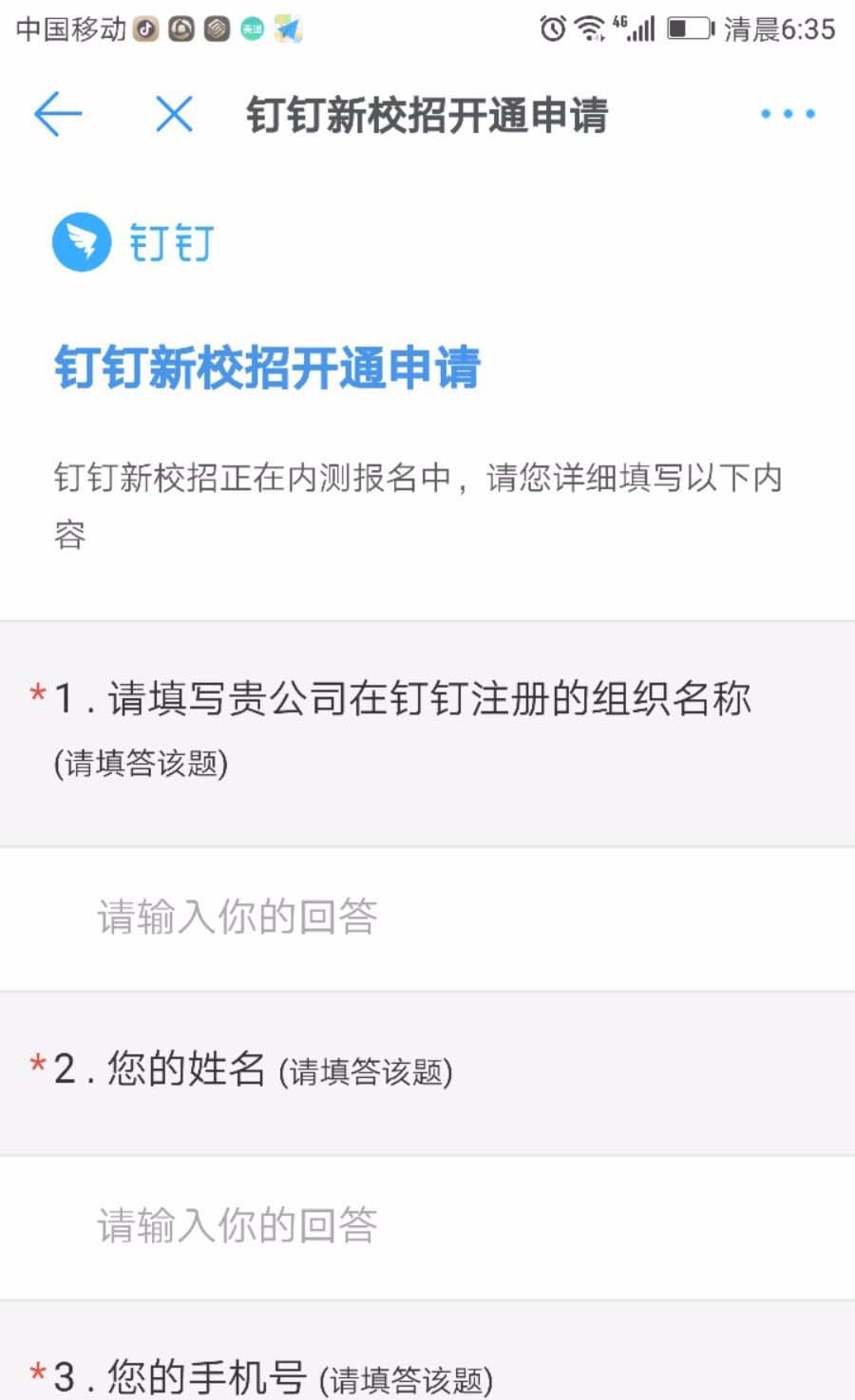Tap the organization name answer field
This screenshot has width=855, height=1400.
(x=427, y=918)
